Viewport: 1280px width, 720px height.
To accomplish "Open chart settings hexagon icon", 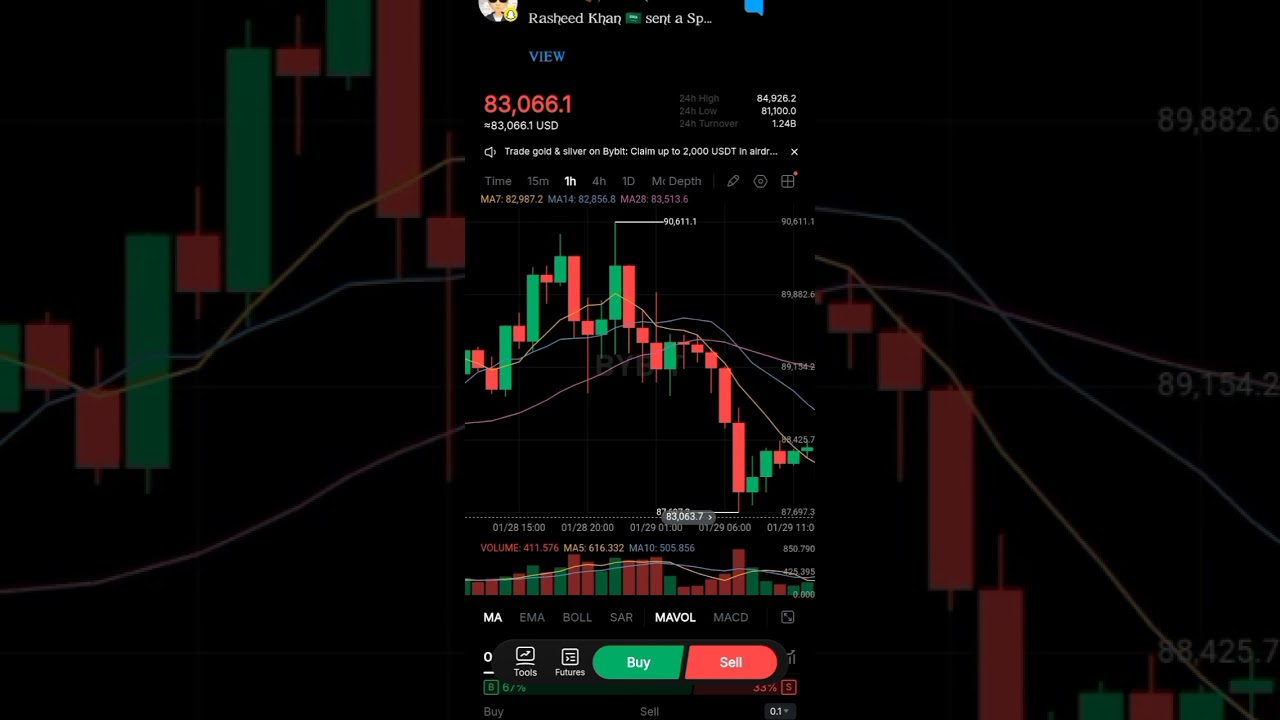I will click(760, 181).
